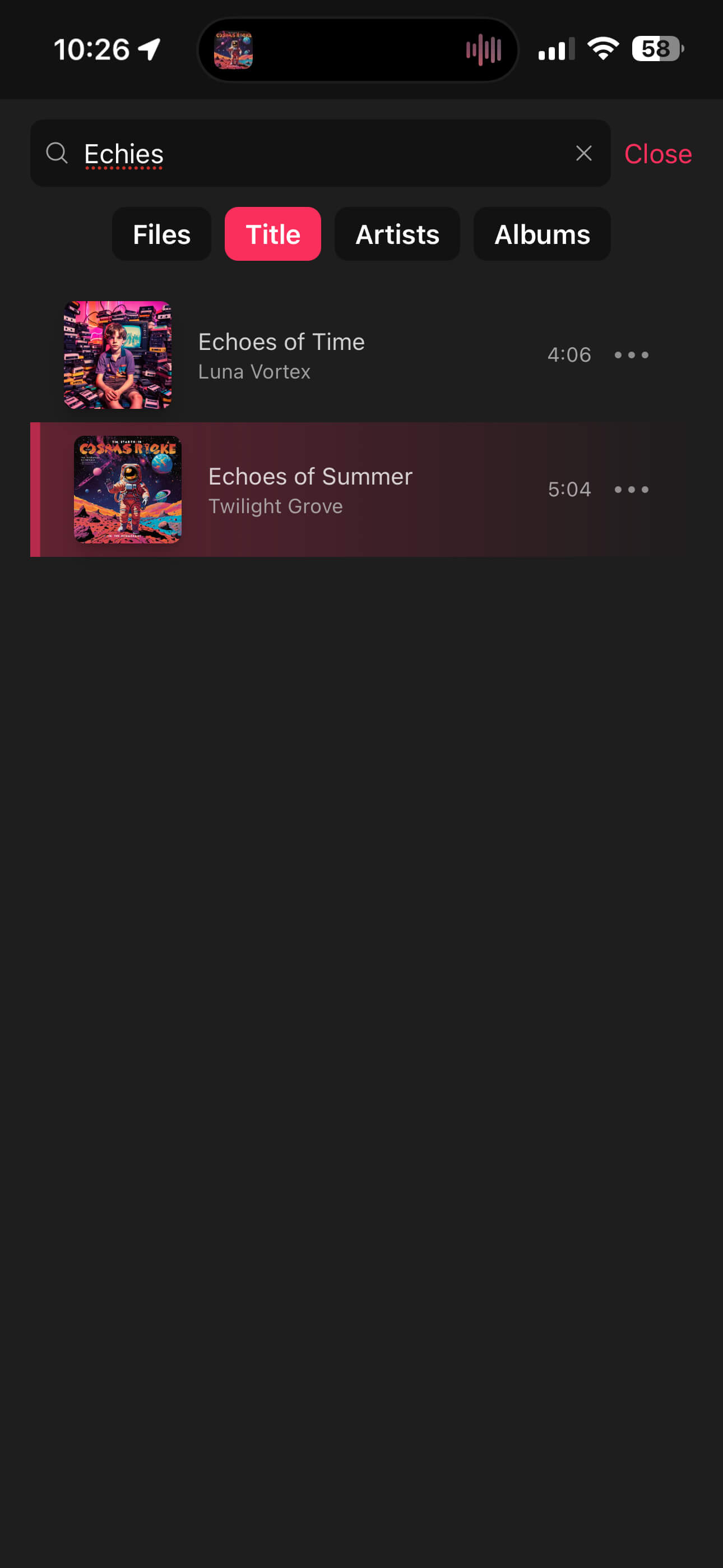Open more options for Echoes of Time
The height and width of the screenshot is (1568, 723).
(631, 355)
